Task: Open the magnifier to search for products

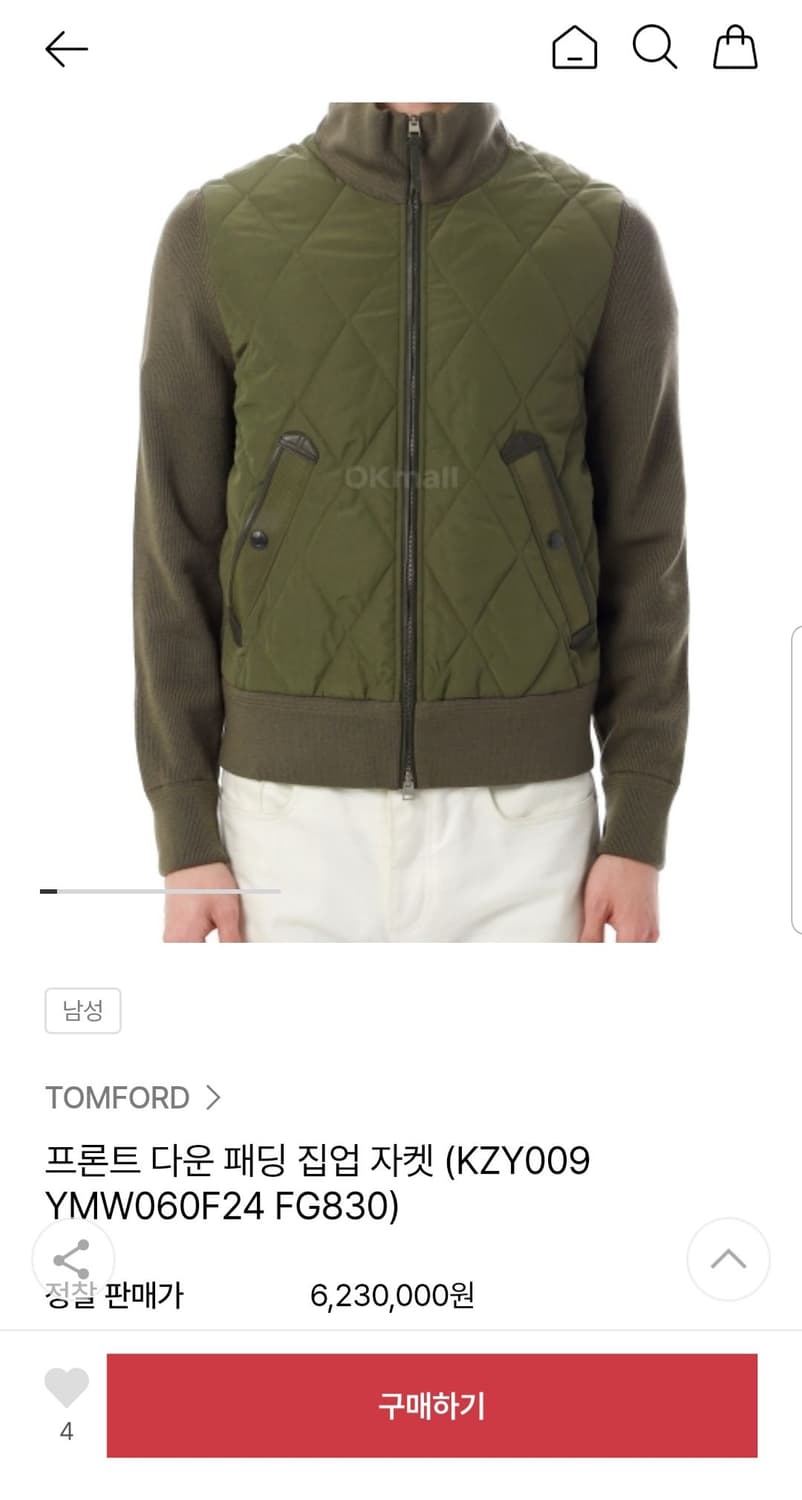Action: pos(654,47)
